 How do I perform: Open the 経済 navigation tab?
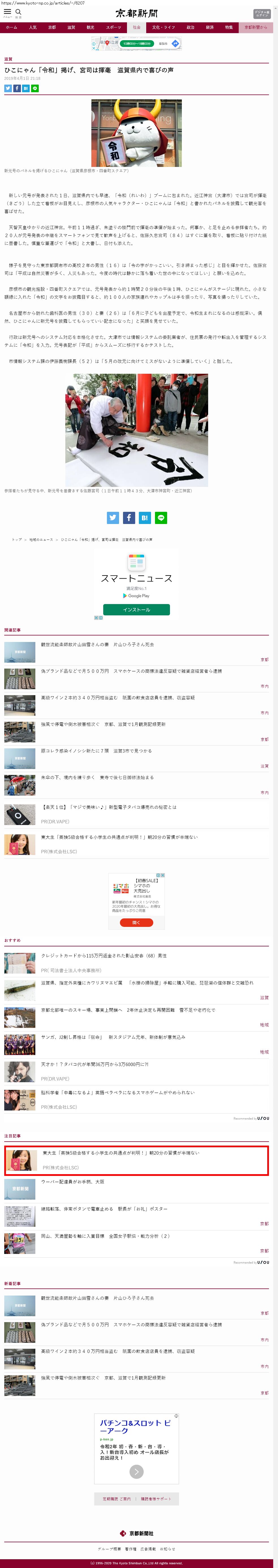[x=209, y=27]
